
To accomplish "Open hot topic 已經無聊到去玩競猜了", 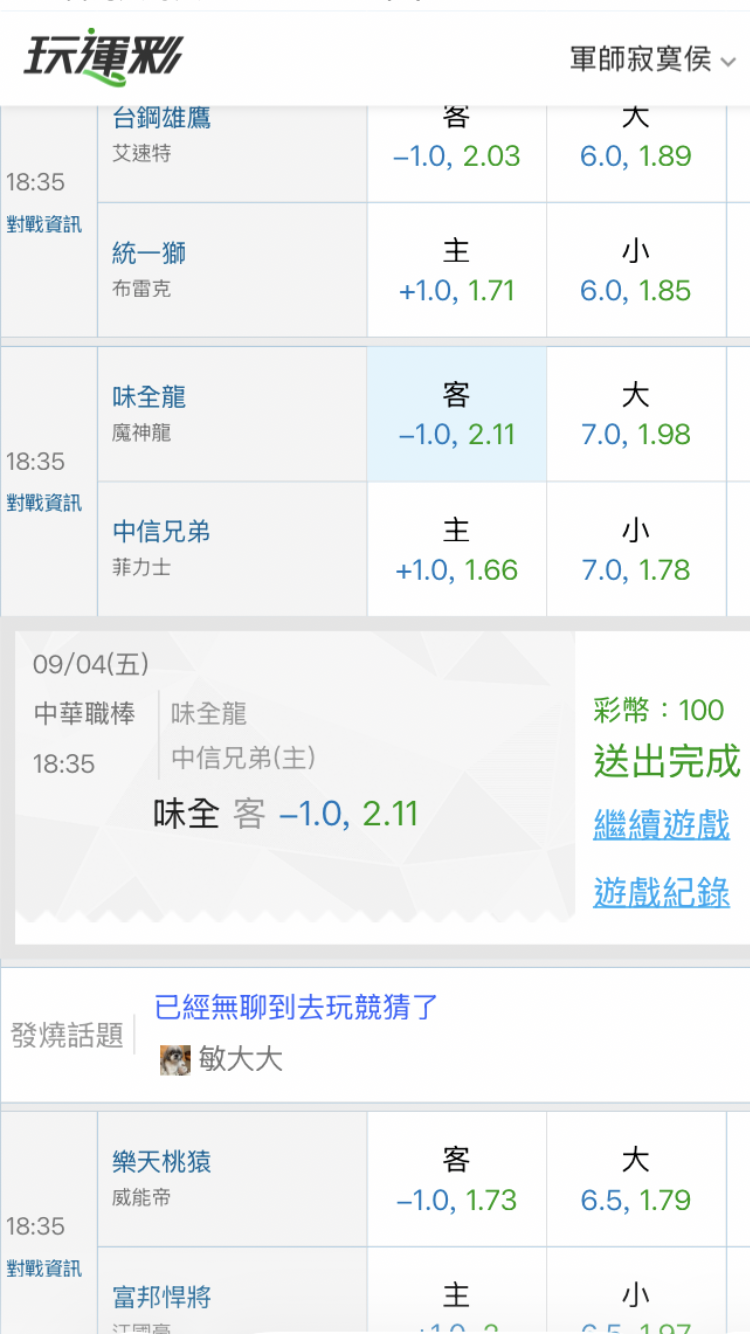I will (x=297, y=1007).
